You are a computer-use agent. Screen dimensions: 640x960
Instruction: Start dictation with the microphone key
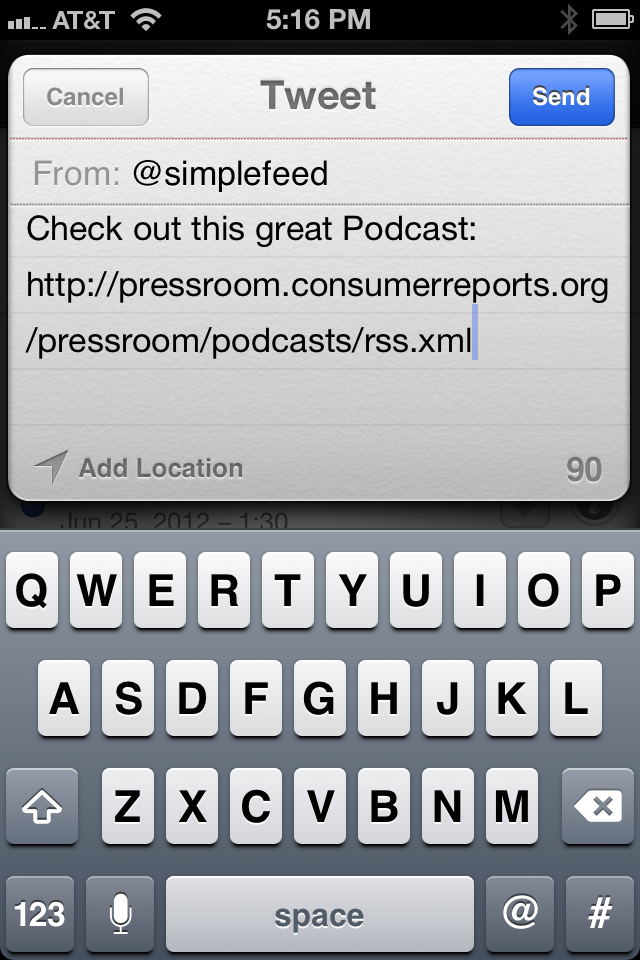[121, 914]
